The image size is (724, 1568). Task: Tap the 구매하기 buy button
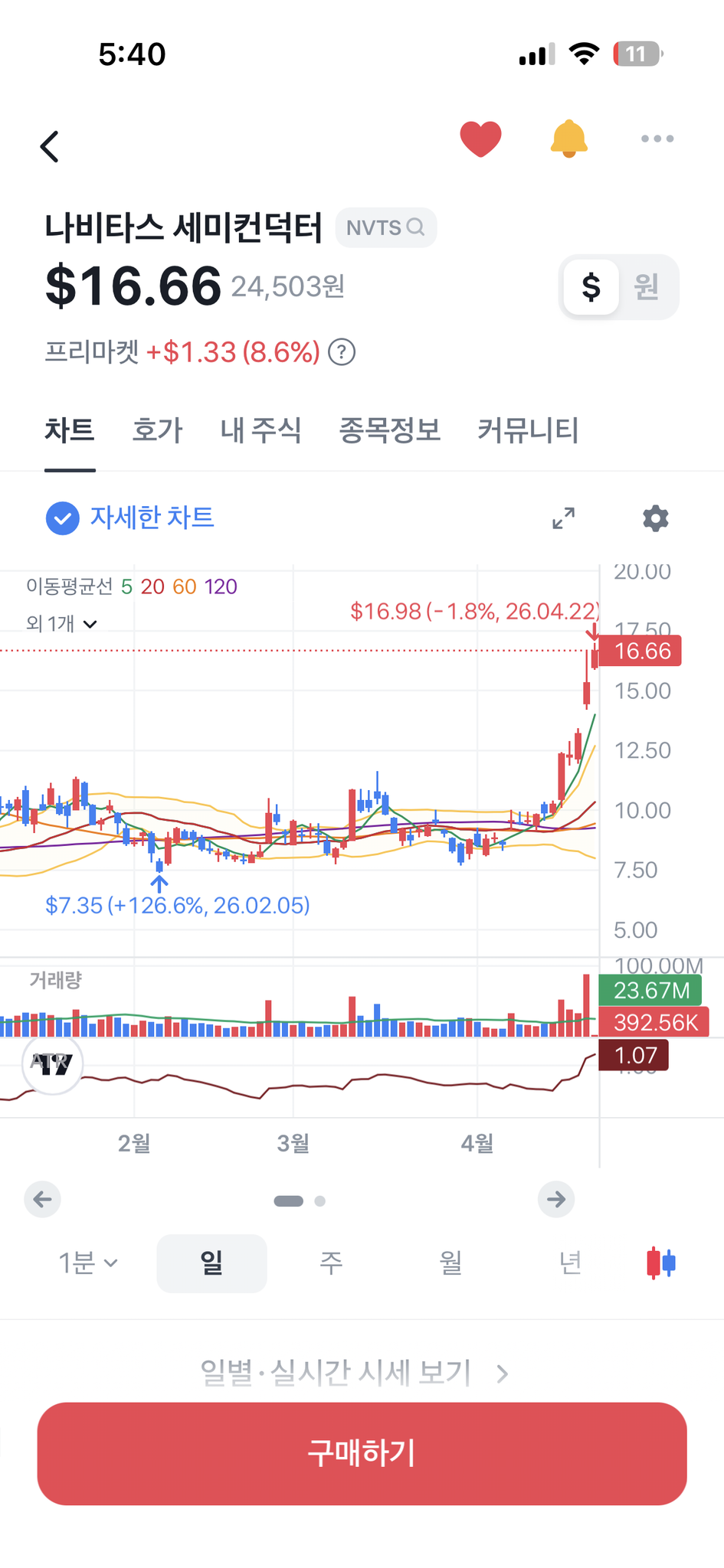[x=362, y=1453]
